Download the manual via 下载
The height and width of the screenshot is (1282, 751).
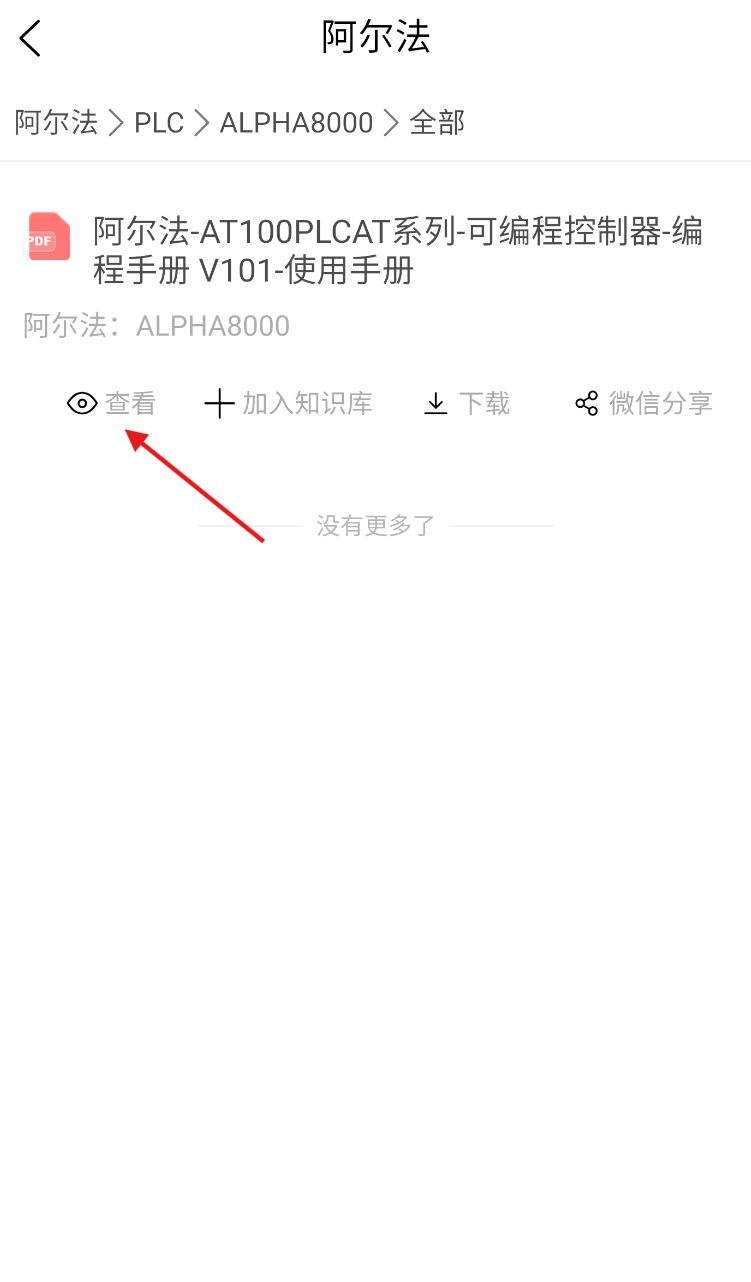pos(467,404)
